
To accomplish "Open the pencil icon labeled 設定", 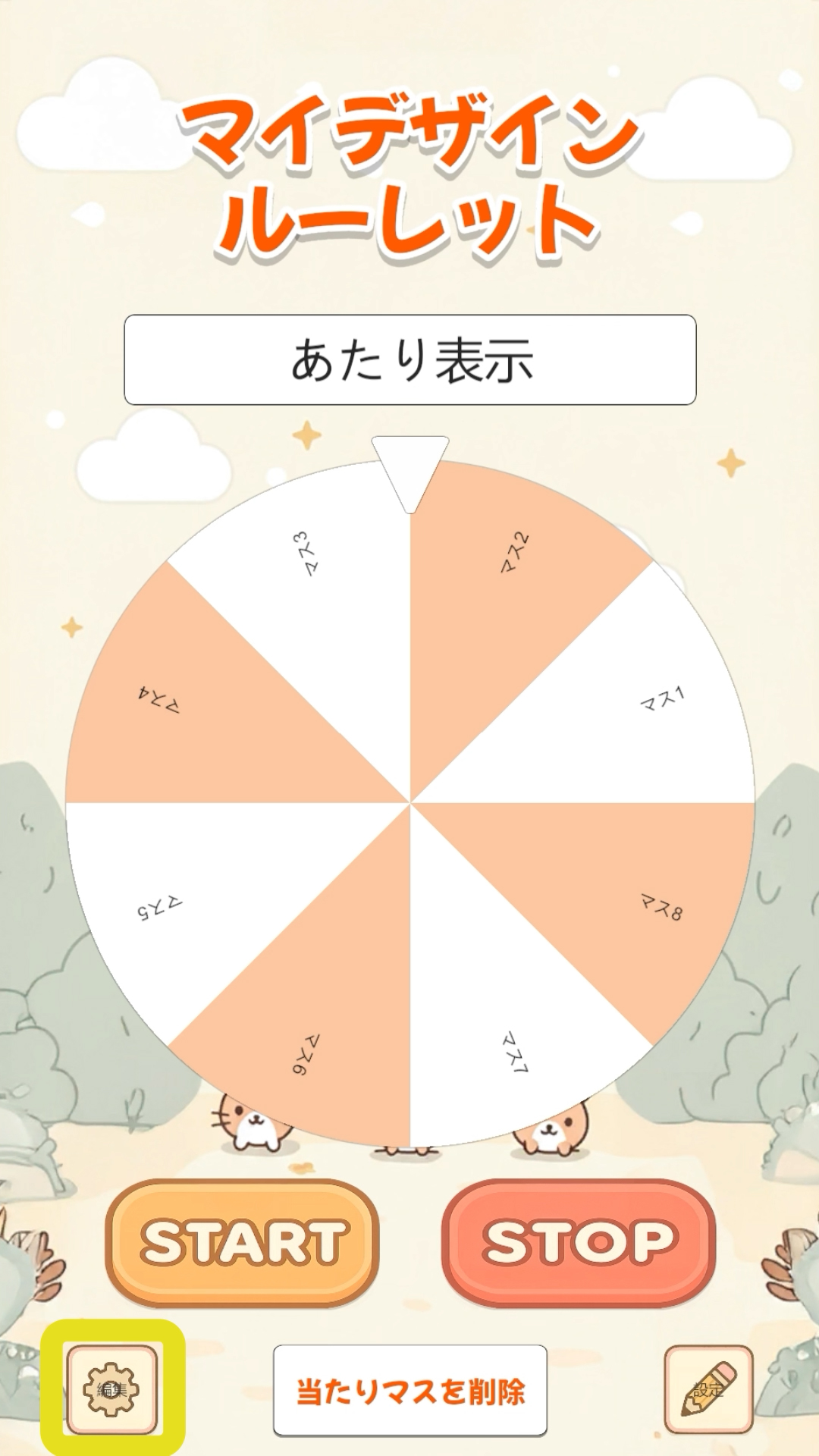I will 708,1389.
